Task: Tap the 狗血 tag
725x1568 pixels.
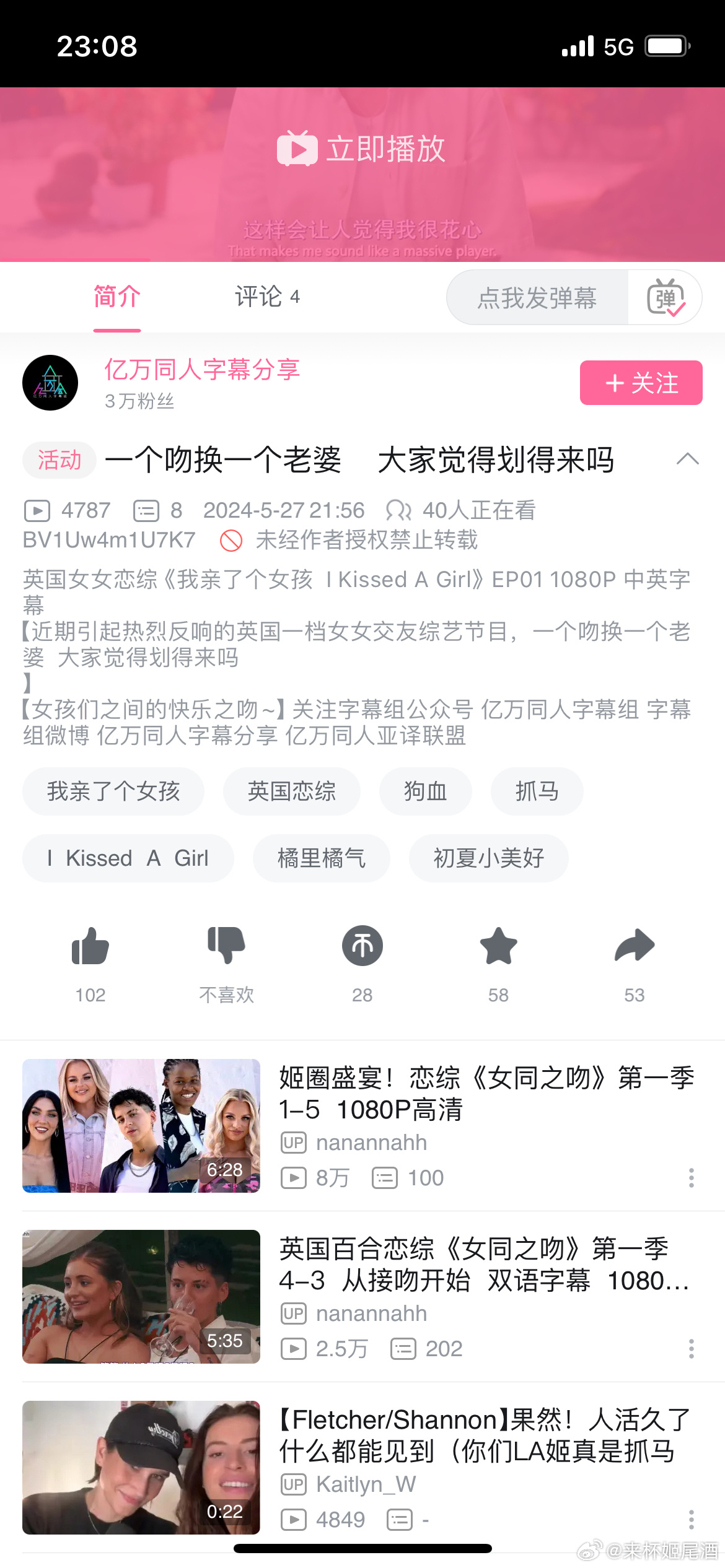Action: [x=425, y=791]
